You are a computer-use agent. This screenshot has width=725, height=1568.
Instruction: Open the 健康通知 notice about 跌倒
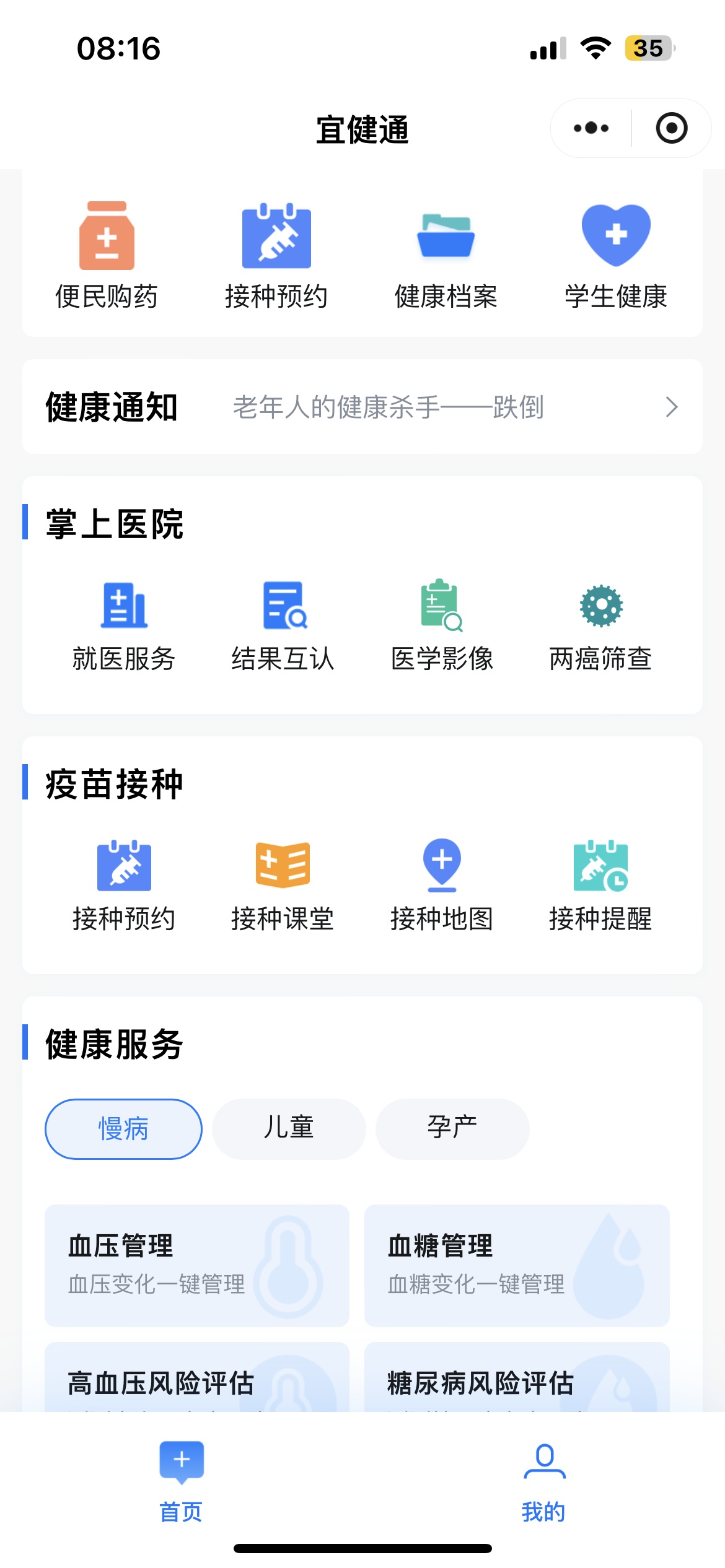click(388, 407)
